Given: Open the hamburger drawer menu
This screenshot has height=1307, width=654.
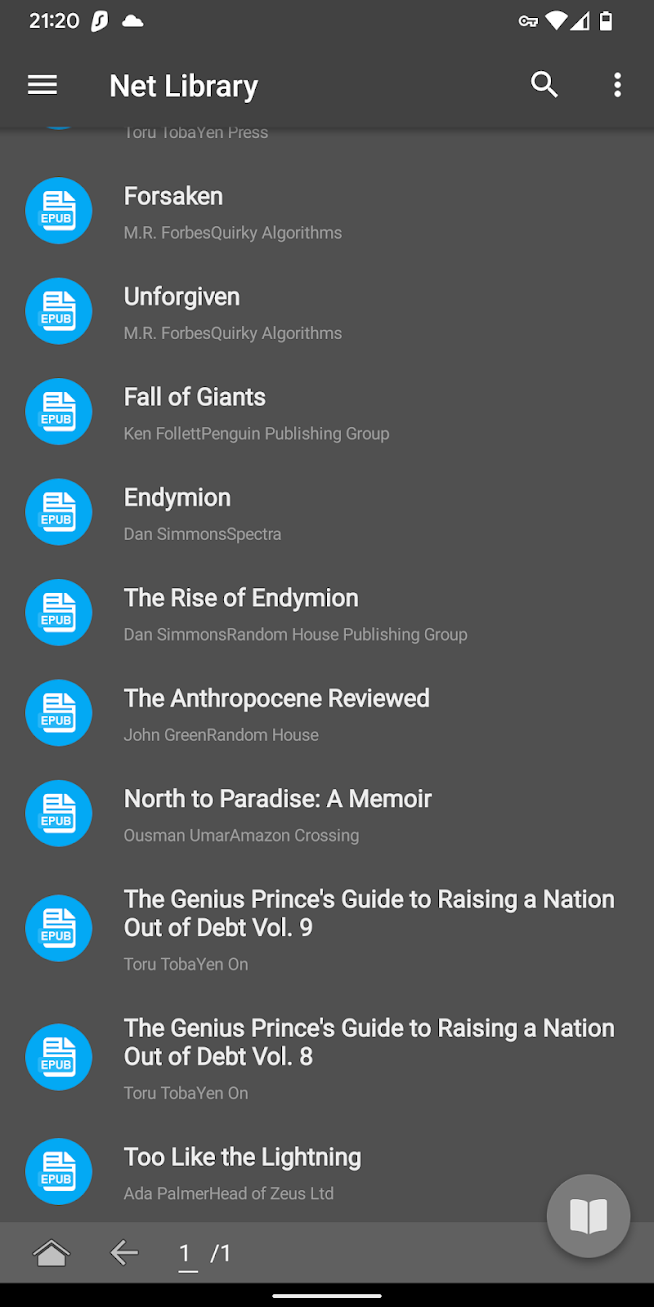Looking at the screenshot, I should [42, 85].
